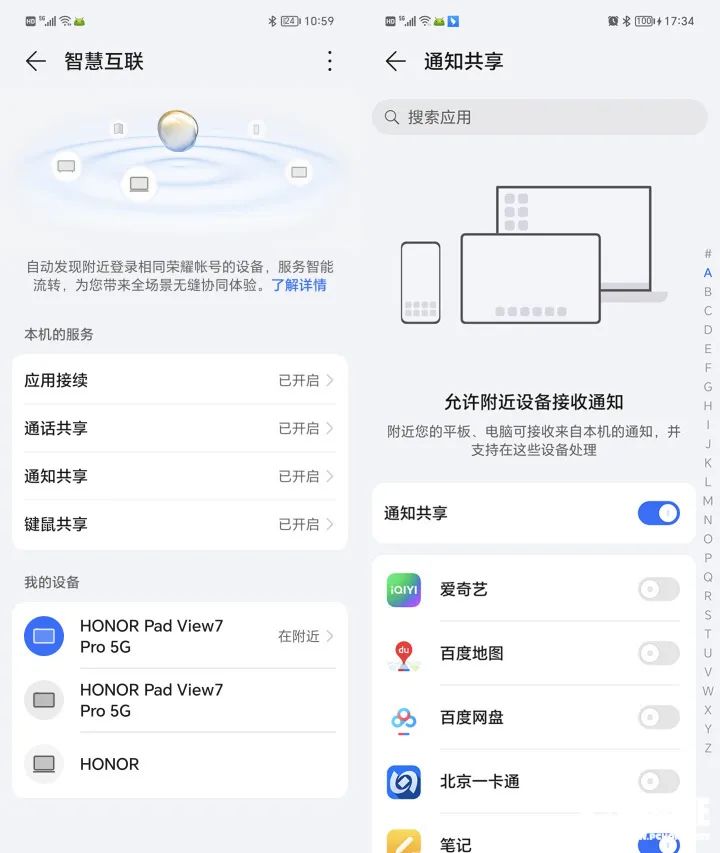Screen dimensions: 720x853
Task: Open the 了解详情 link
Action: point(298,285)
